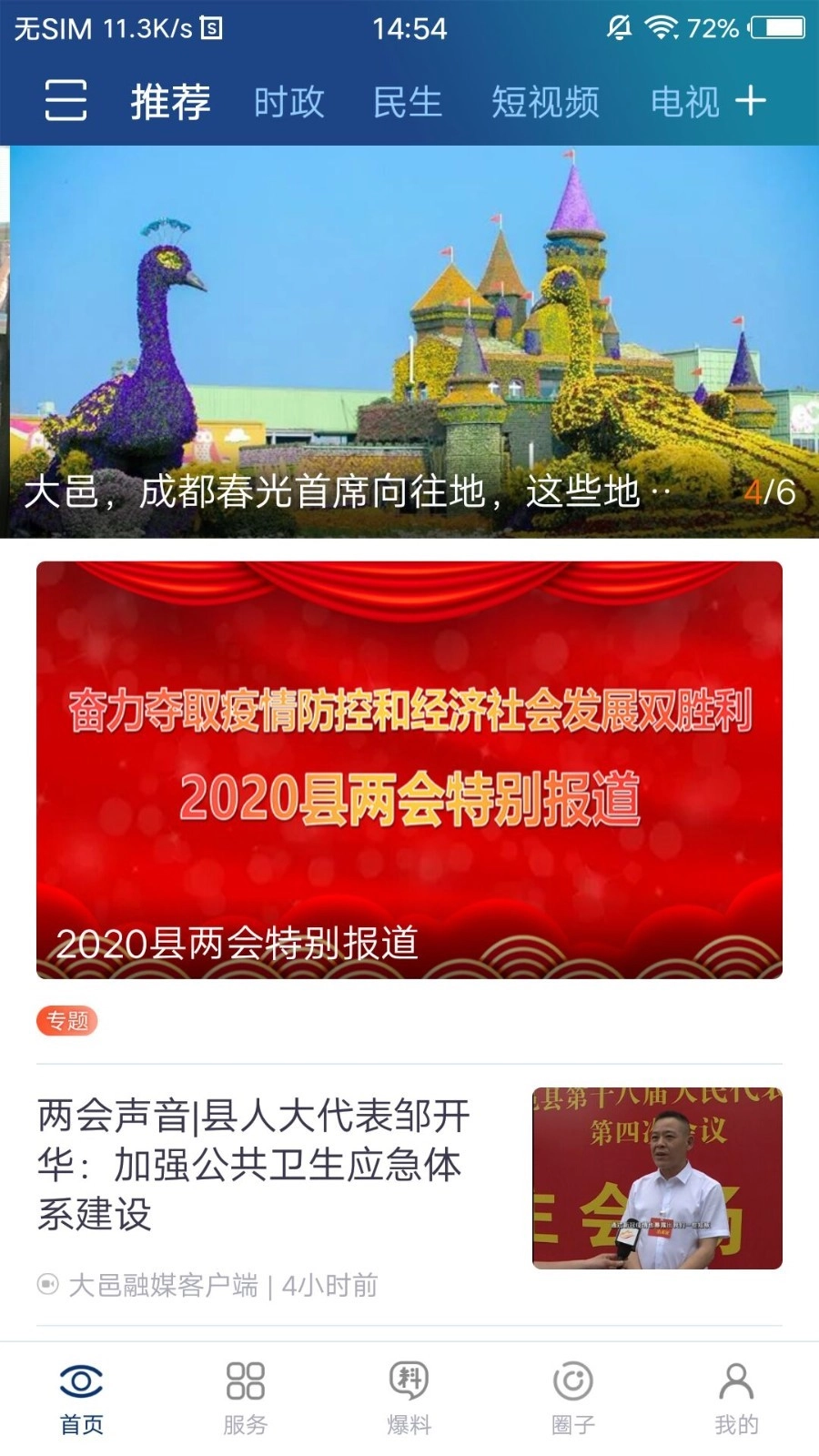Open the 我的 profile tab
Screen dimensions: 819x1456
click(736, 1399)
